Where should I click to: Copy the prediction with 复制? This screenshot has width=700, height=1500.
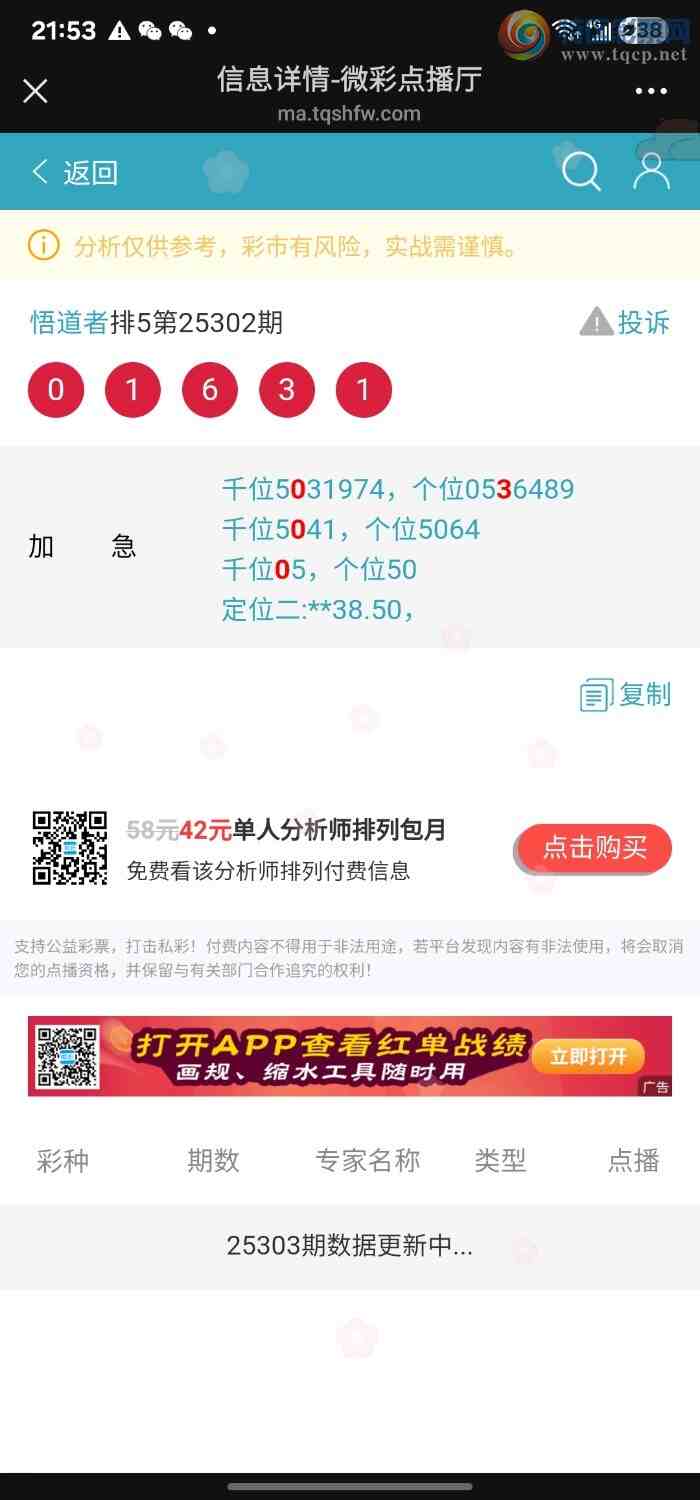626,695
